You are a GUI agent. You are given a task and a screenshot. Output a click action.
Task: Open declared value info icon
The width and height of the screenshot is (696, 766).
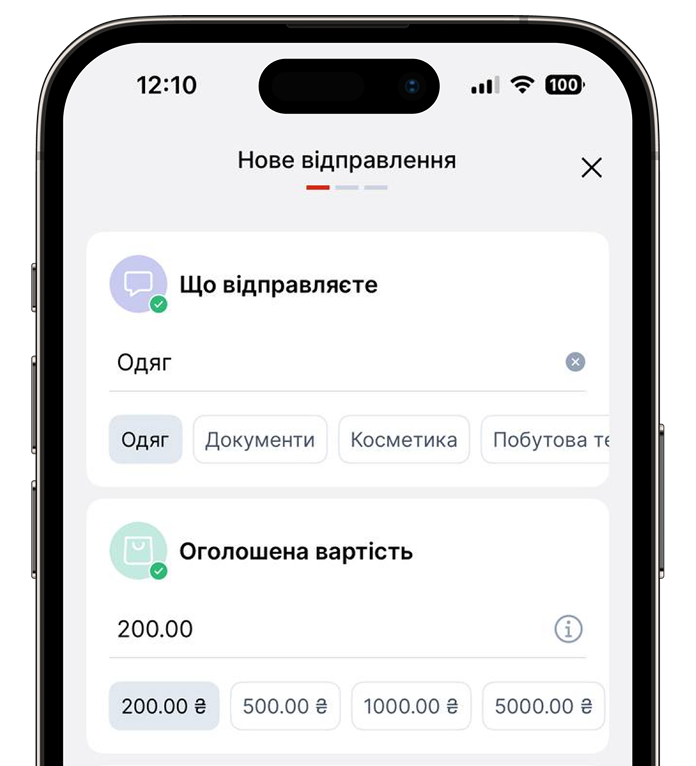[568, 629]
